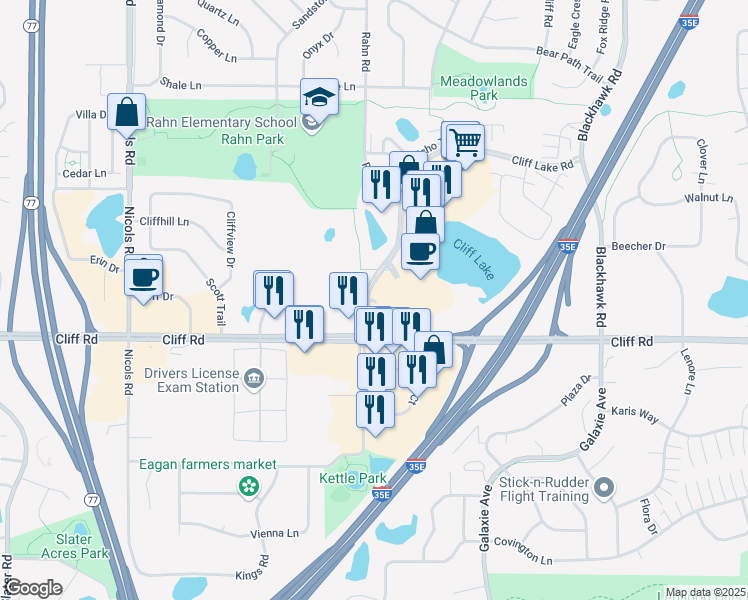Select the shopping bag marker on Nicols Rd
This screenshot has width=748, height=600.
point(127,114)
